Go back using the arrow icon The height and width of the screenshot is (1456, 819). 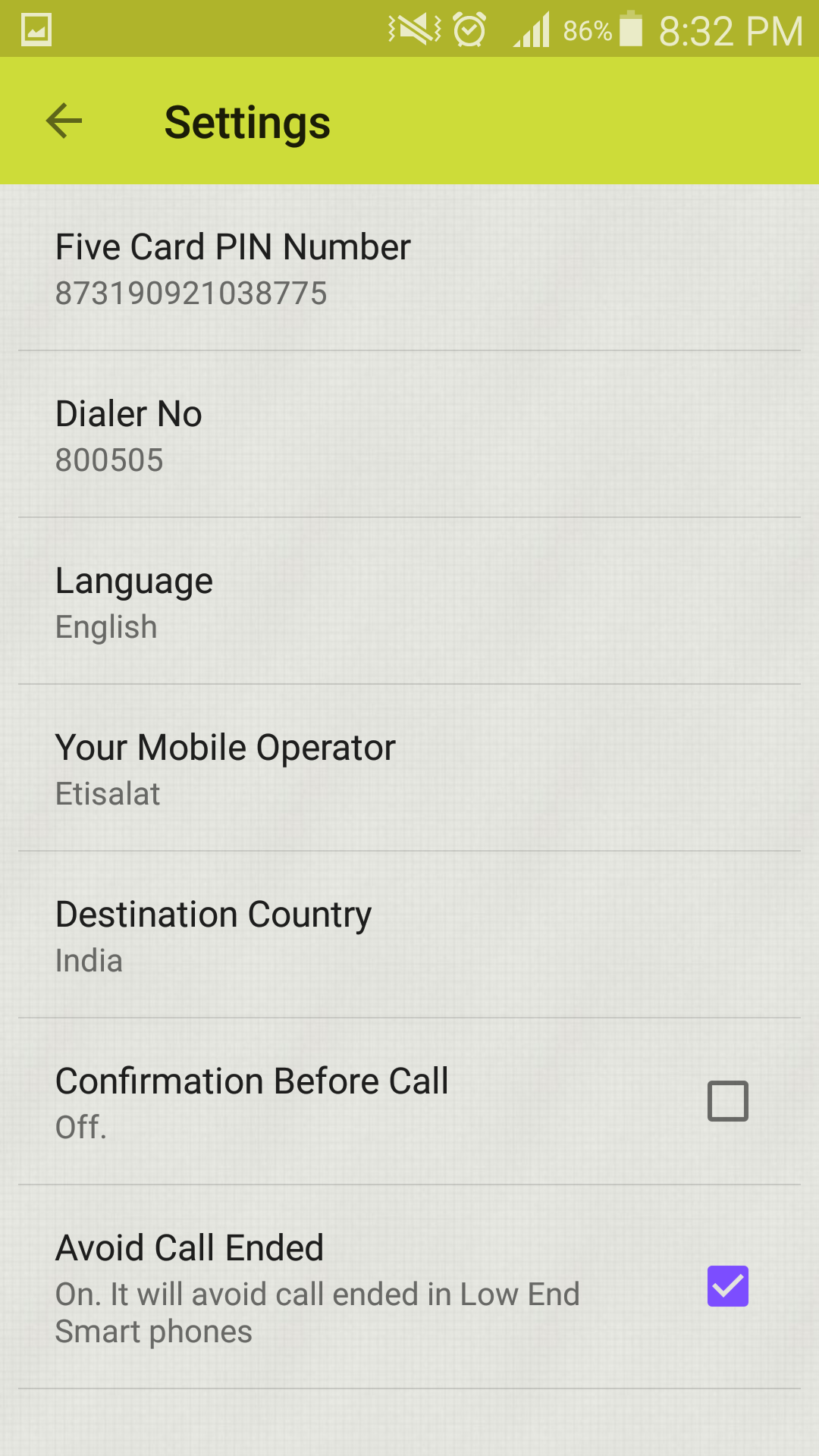pos(64,121)
